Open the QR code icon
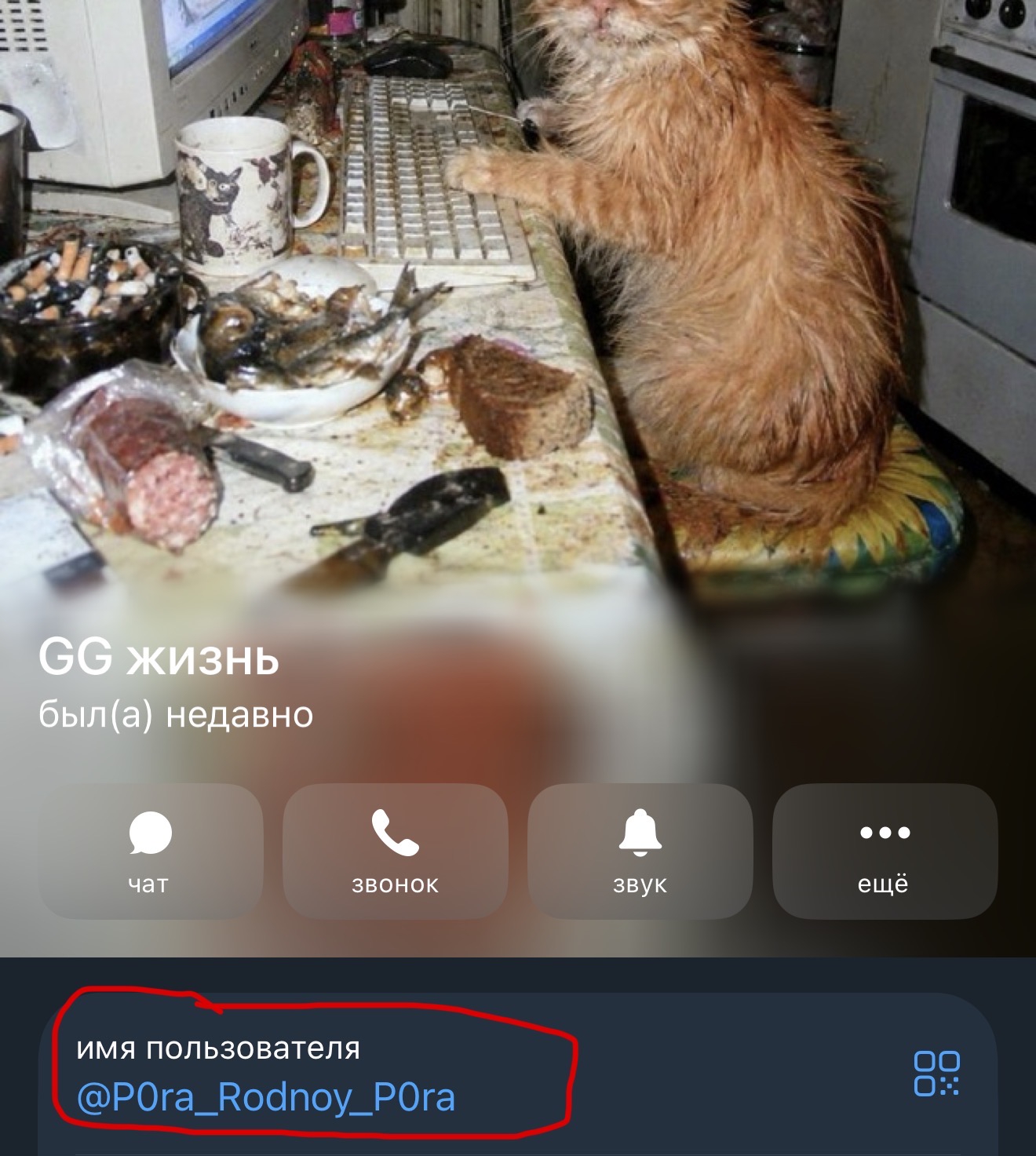1036x1156 pixels. 936,1074
